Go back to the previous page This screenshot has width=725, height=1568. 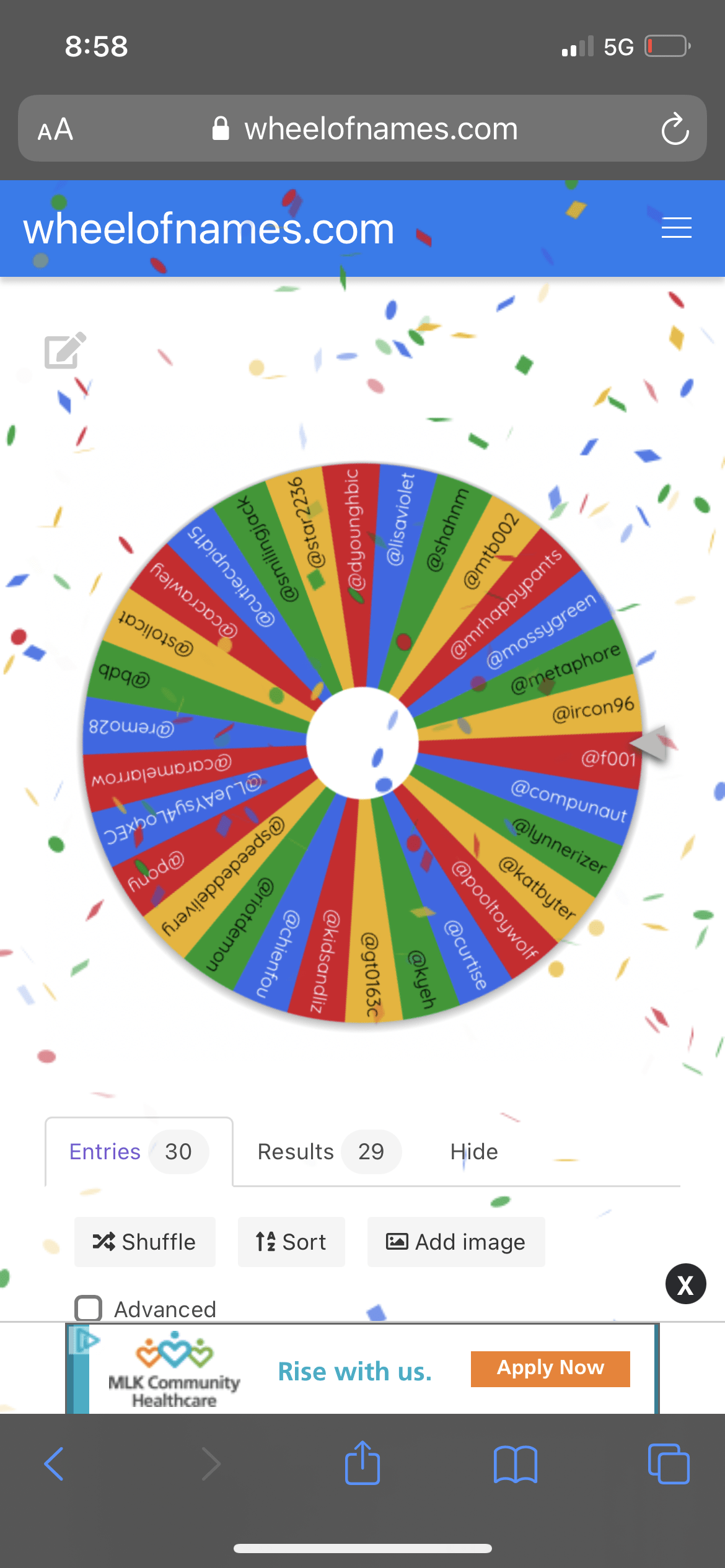click(x=55, y=1464)
